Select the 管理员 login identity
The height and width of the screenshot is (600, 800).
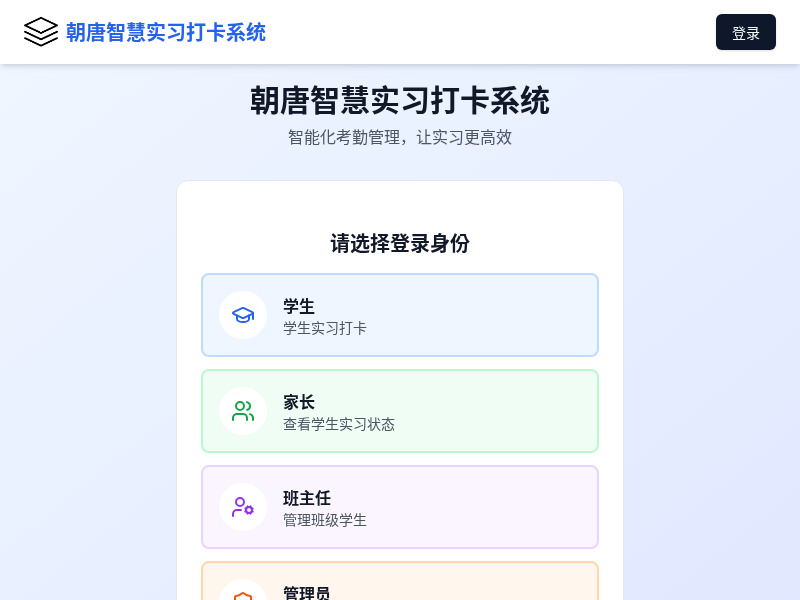400,585
